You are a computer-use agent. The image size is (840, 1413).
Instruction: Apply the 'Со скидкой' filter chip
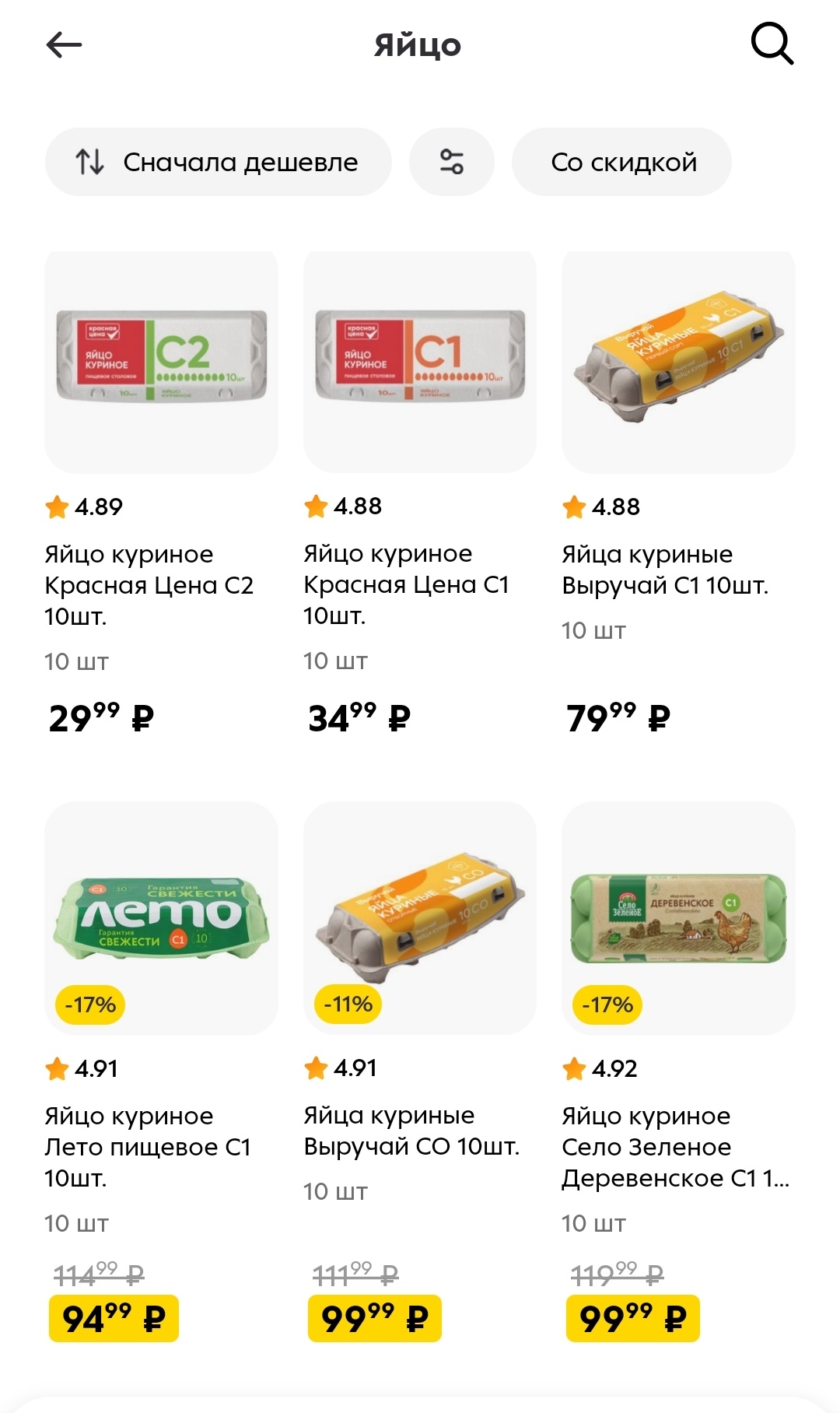(x=622, y=162)
